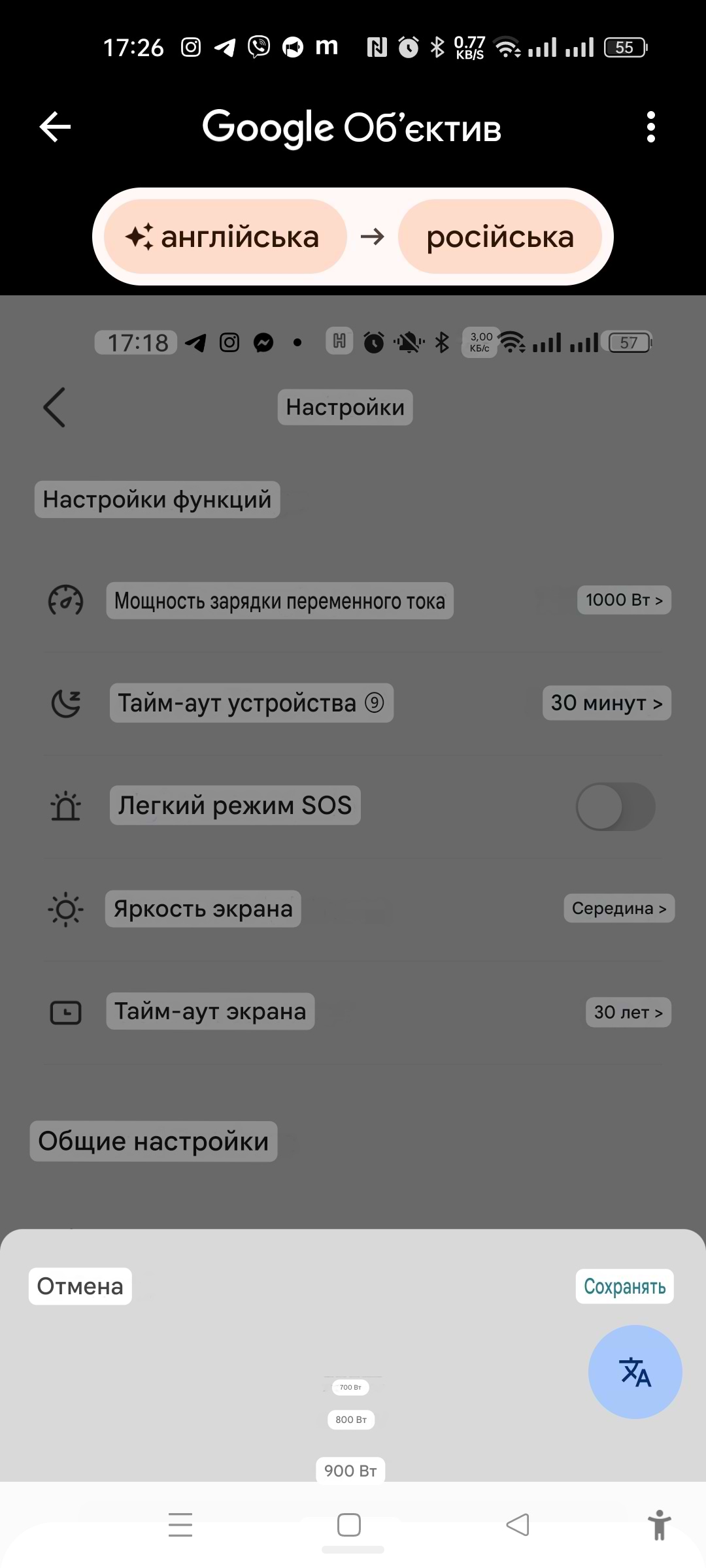Image resolution: width=706 pixels, height=1568 pixels.
Task: Change the target language російська
Action: point(500,237)
